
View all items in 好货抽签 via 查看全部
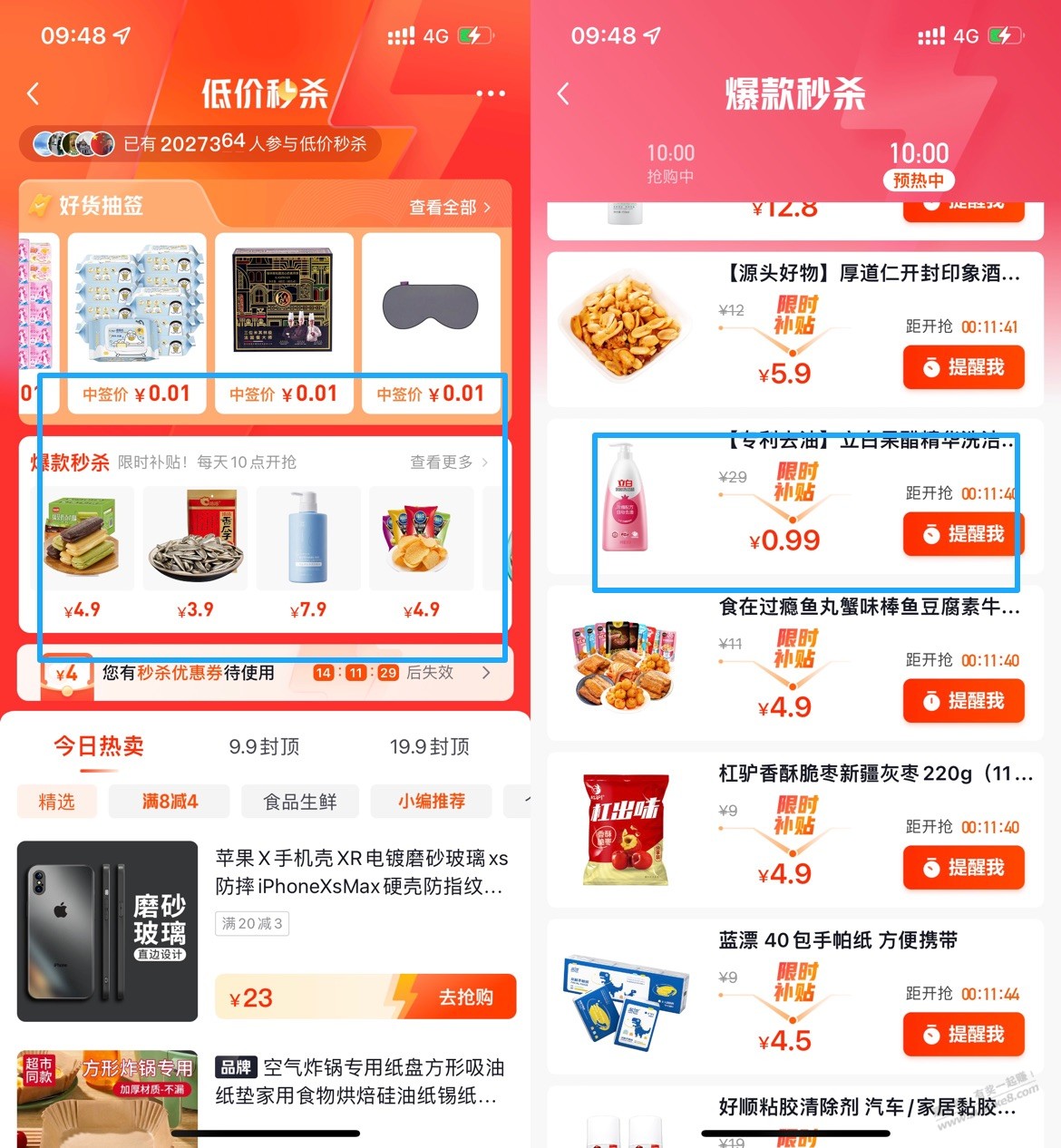pyautogui.click(x=450, y=208)
